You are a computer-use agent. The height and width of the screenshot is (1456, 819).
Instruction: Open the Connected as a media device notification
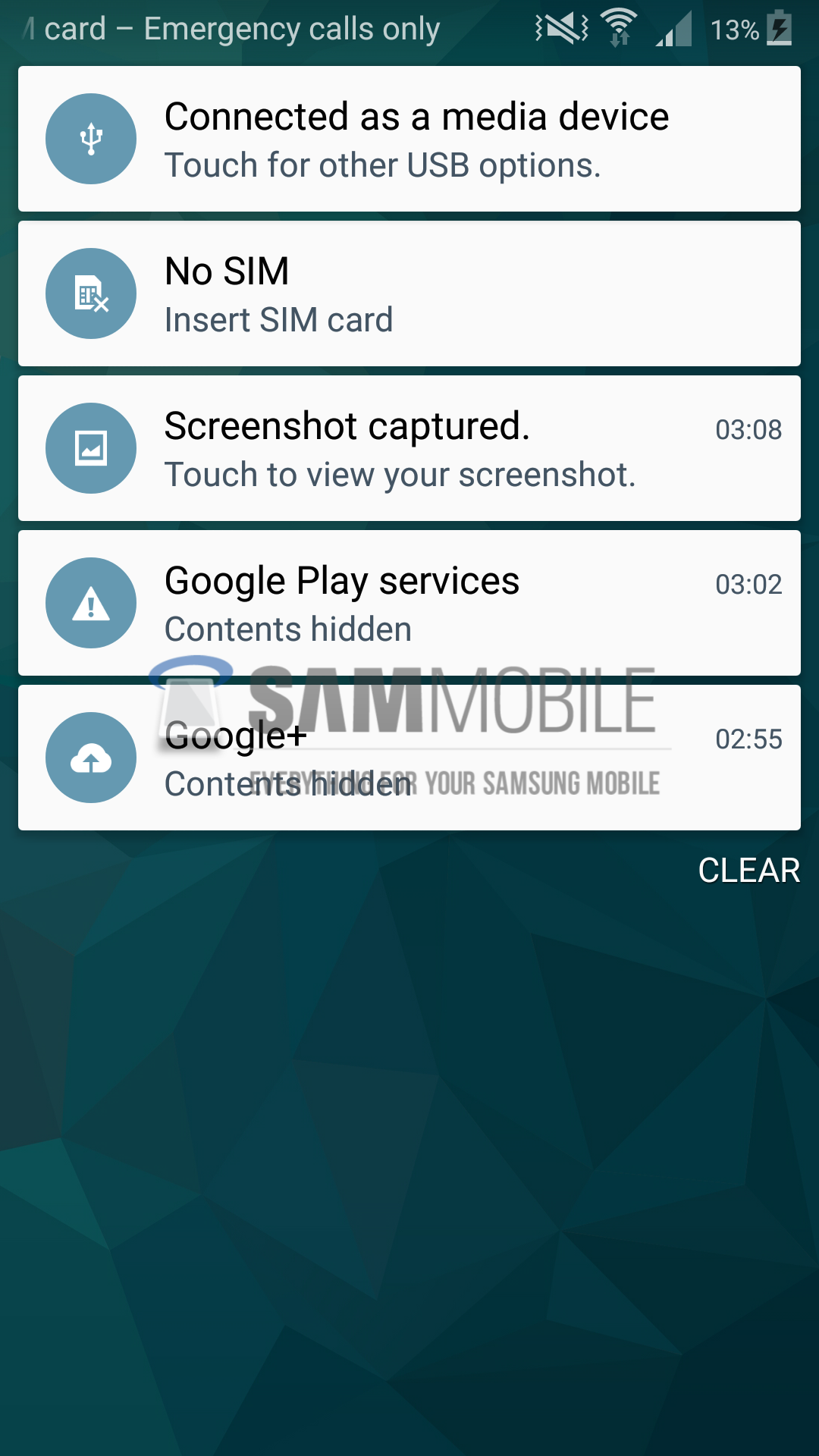[409, 139]
